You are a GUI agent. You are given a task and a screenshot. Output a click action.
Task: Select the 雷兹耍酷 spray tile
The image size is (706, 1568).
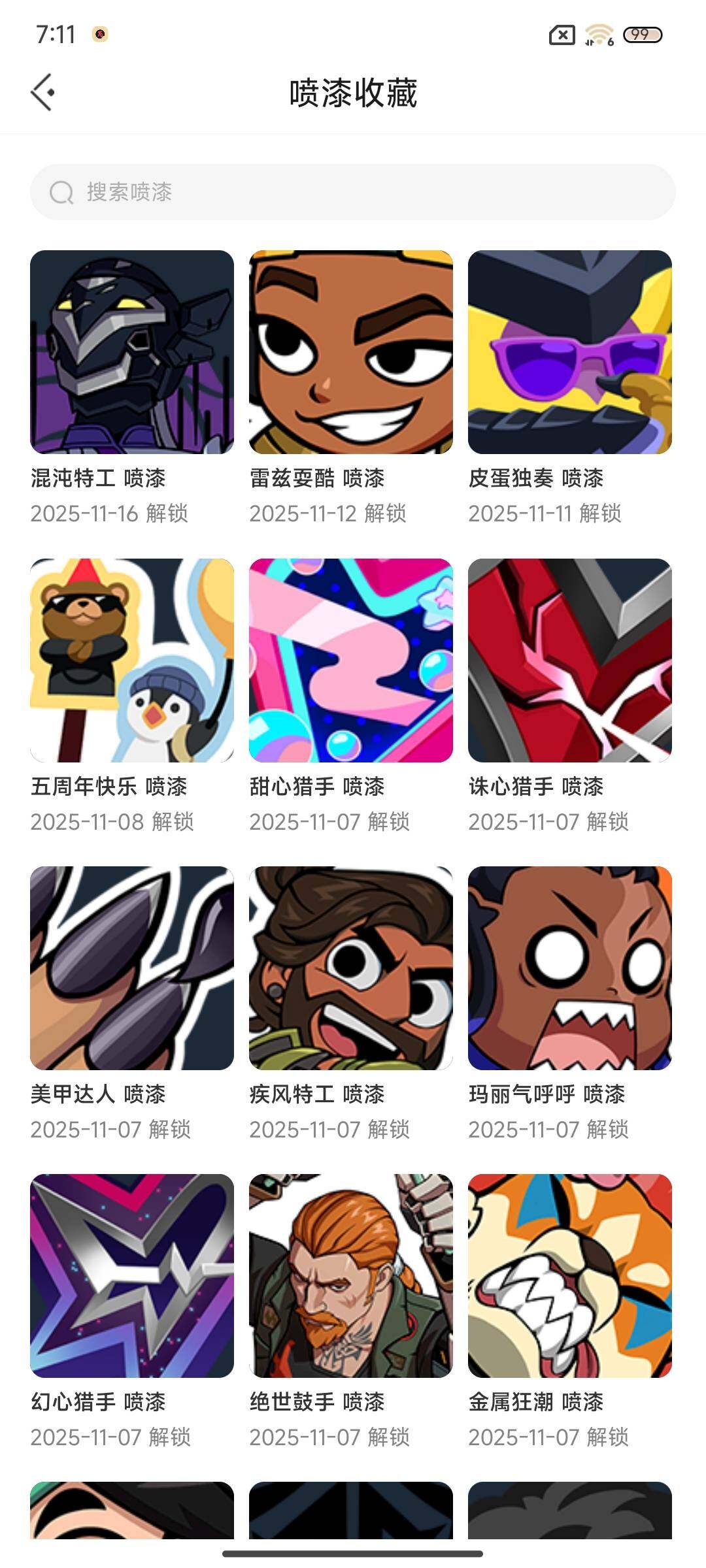[351, 352]
